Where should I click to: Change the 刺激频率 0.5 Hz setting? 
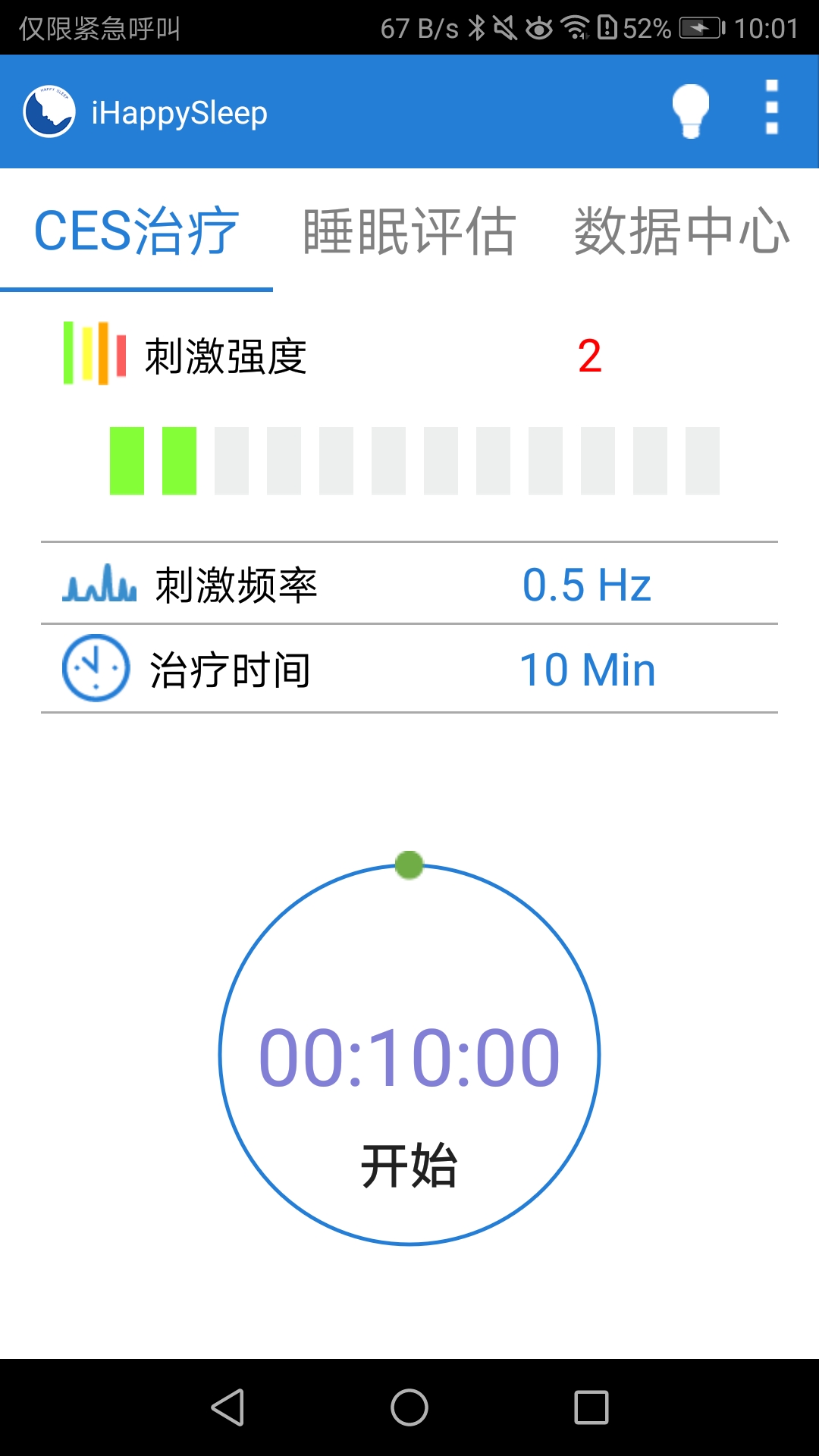point(586,585)
